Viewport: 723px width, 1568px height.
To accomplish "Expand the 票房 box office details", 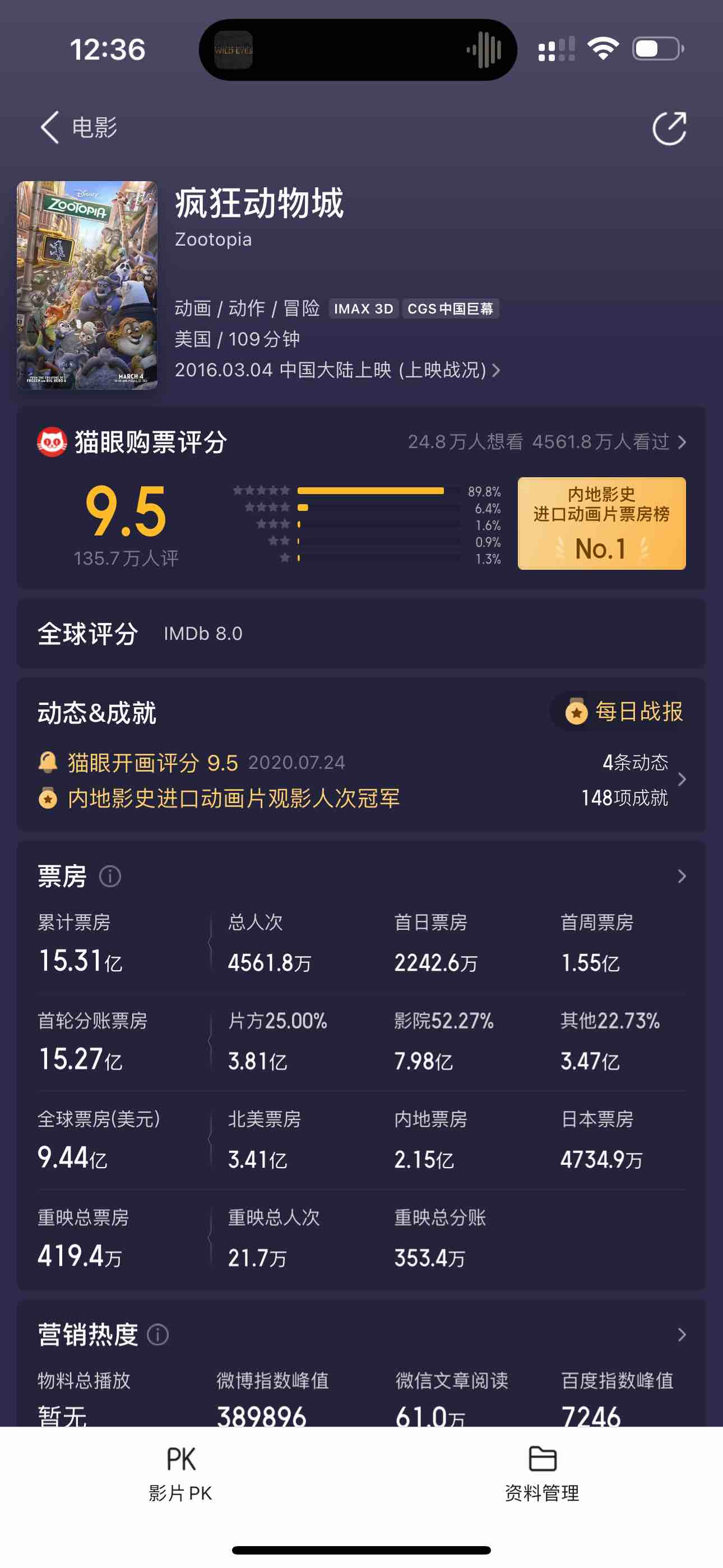I will (x=681, y=877).
